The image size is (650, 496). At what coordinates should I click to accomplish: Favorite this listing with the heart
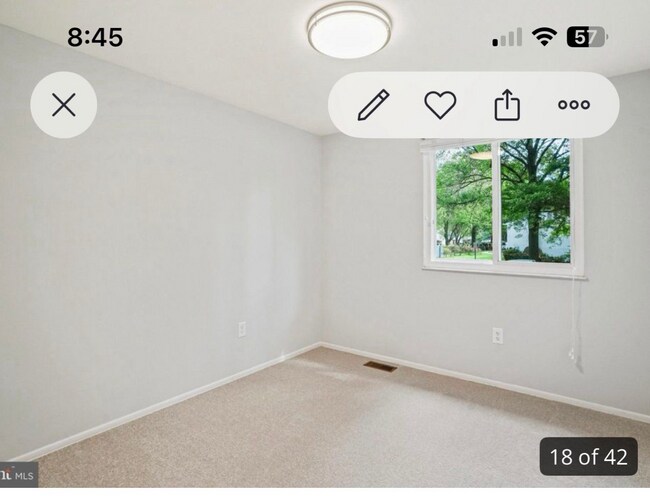440,105
